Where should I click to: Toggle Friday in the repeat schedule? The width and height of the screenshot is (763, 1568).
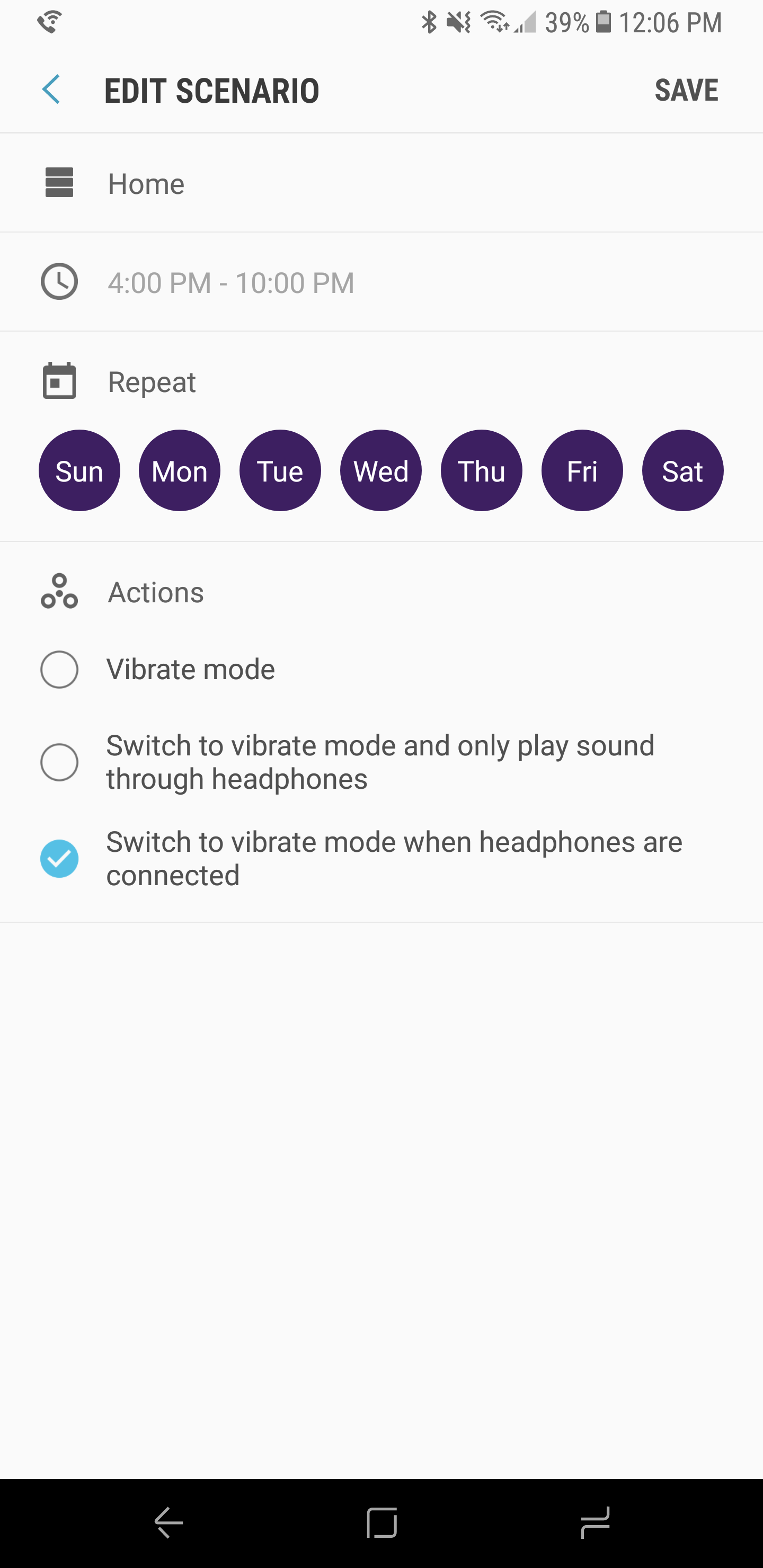pos(582,470)
